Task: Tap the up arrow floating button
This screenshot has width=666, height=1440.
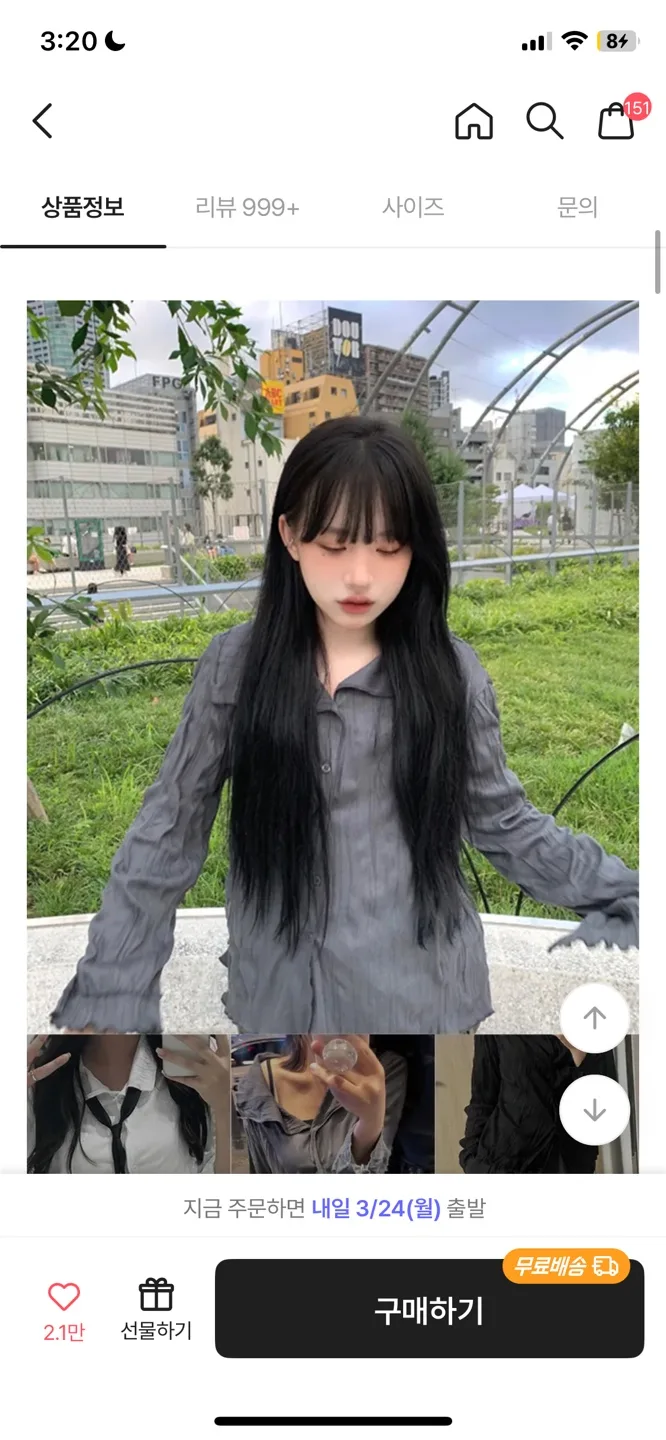Action: point(594,1018)
